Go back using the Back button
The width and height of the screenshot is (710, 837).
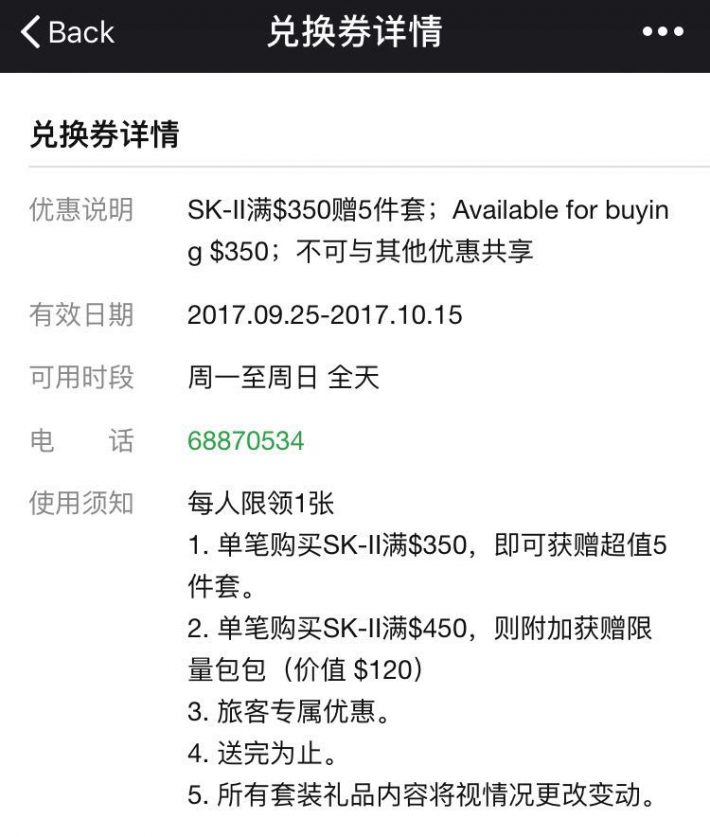(66, 33)
